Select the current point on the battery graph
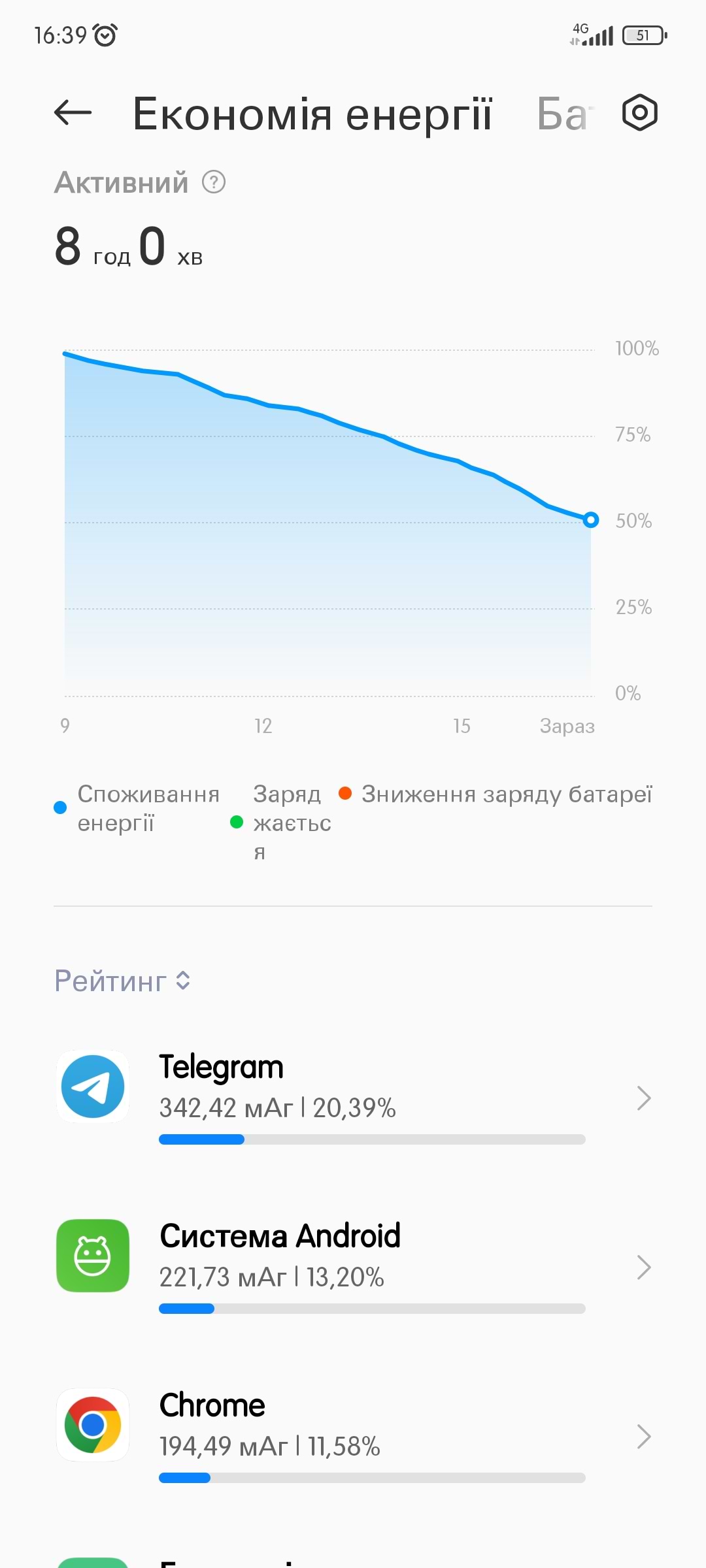This screenshot has height=1568, width=706. point(591,520)
